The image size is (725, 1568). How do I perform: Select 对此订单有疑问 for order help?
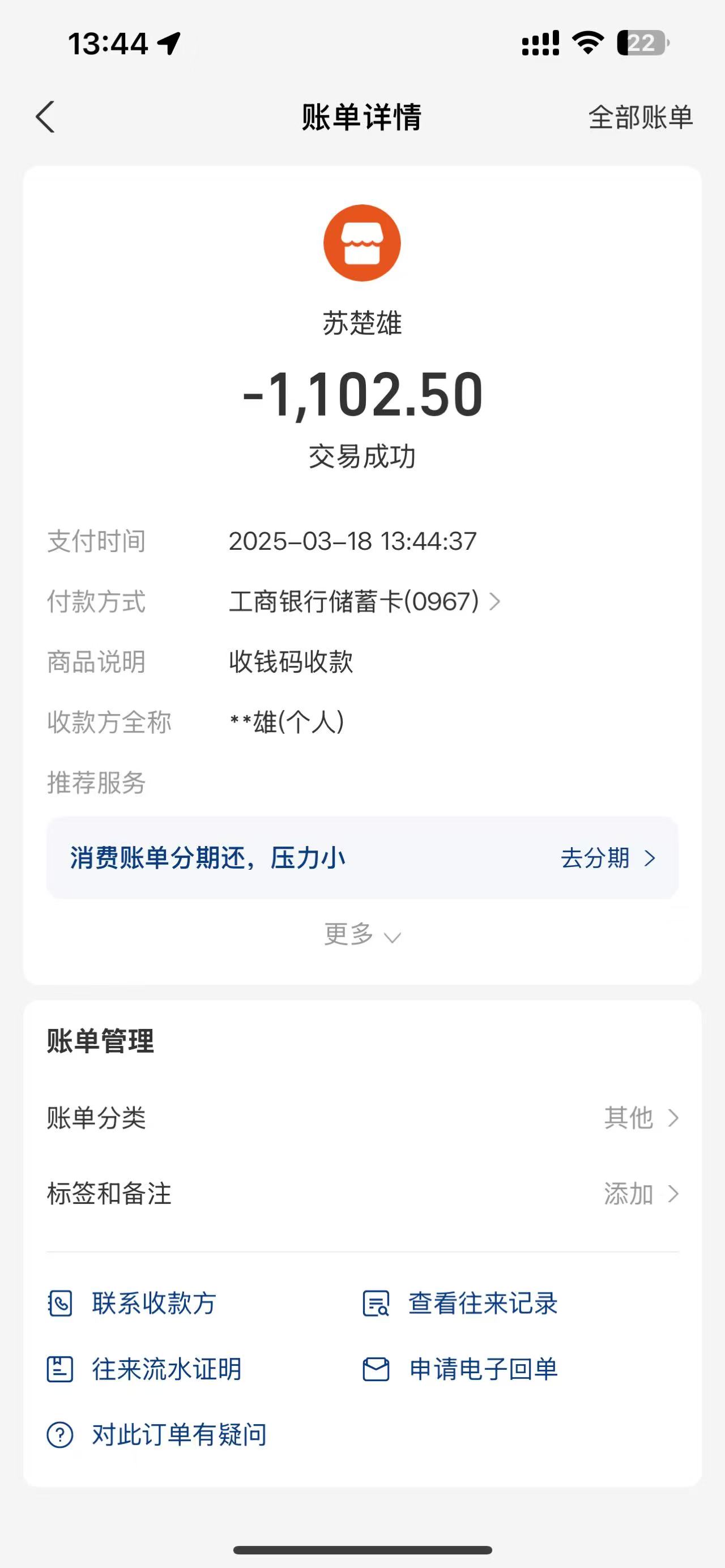coord(157,1435)
